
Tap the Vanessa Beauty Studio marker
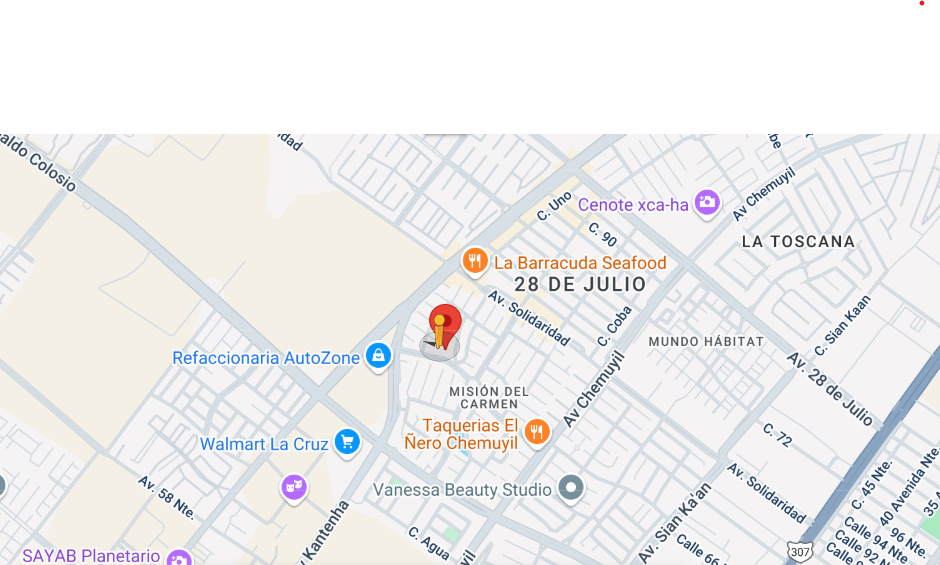(571, 488)
